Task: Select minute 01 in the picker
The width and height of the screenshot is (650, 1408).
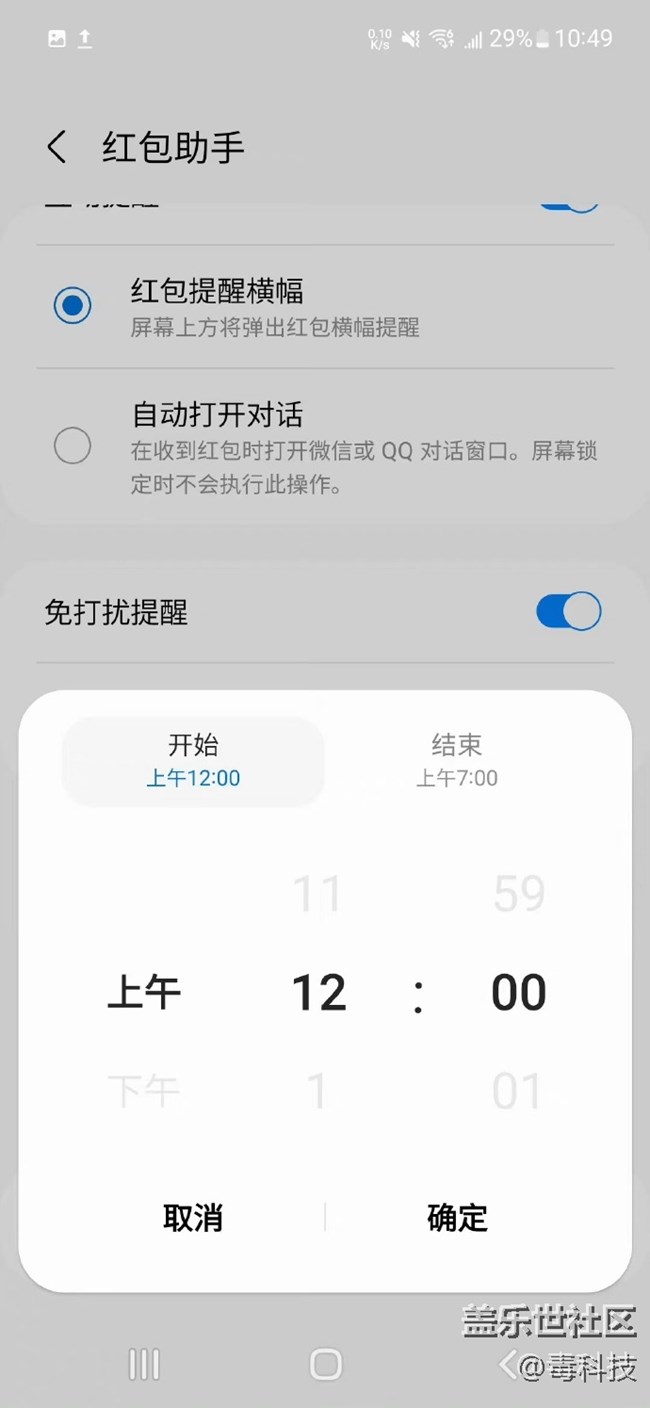Action: pyautogui.click(x=517, y=1092)
